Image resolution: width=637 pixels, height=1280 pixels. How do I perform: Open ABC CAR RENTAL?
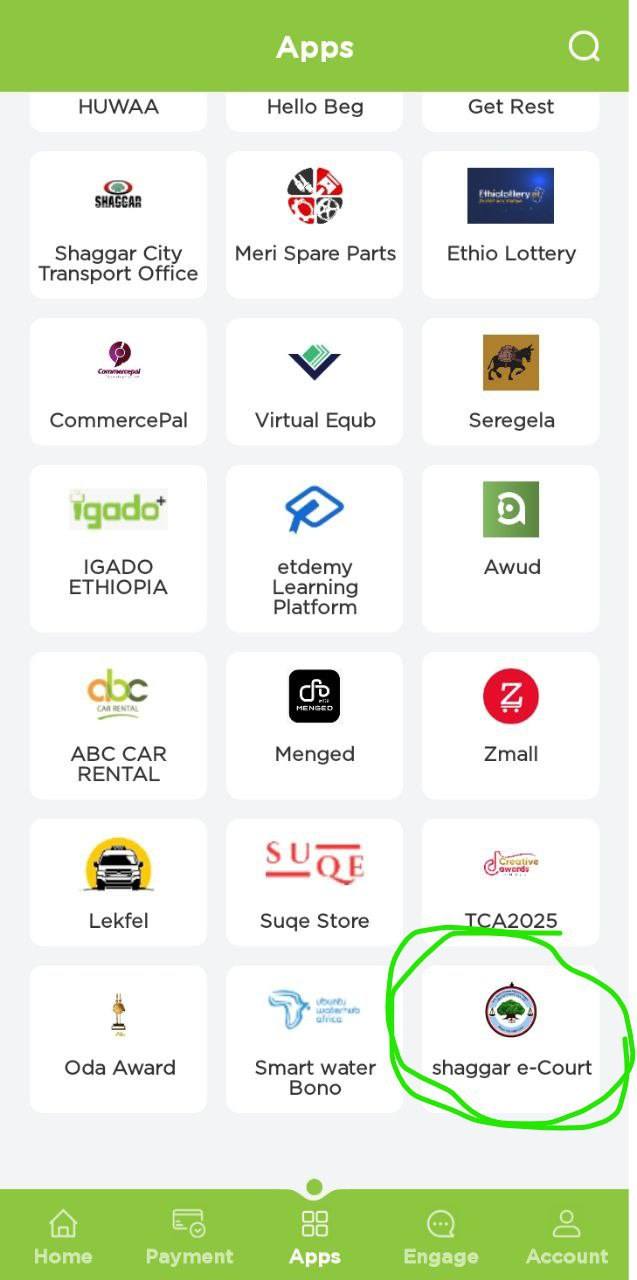coord(118,726)
